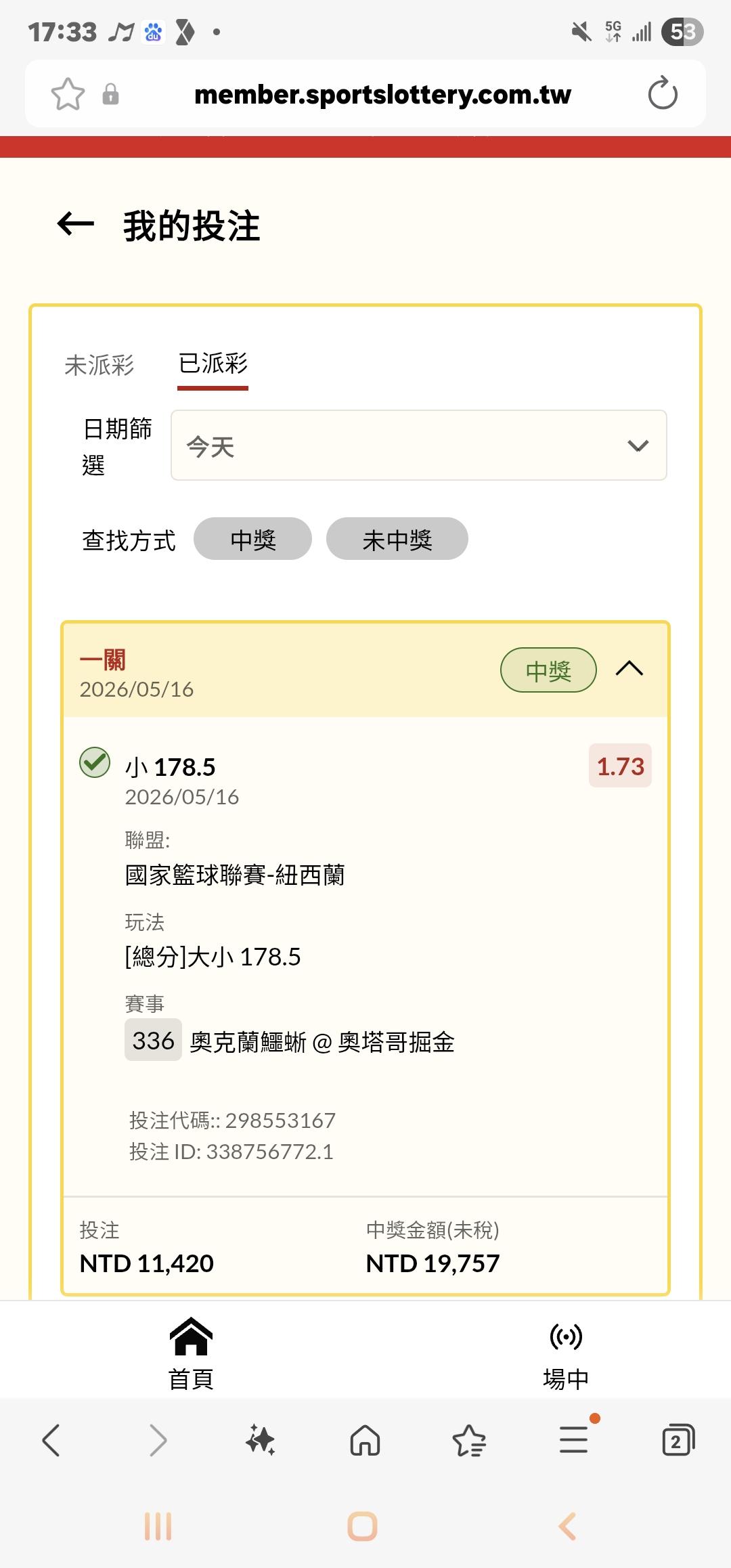Bookmark this page with the star icon

point(68,93)
